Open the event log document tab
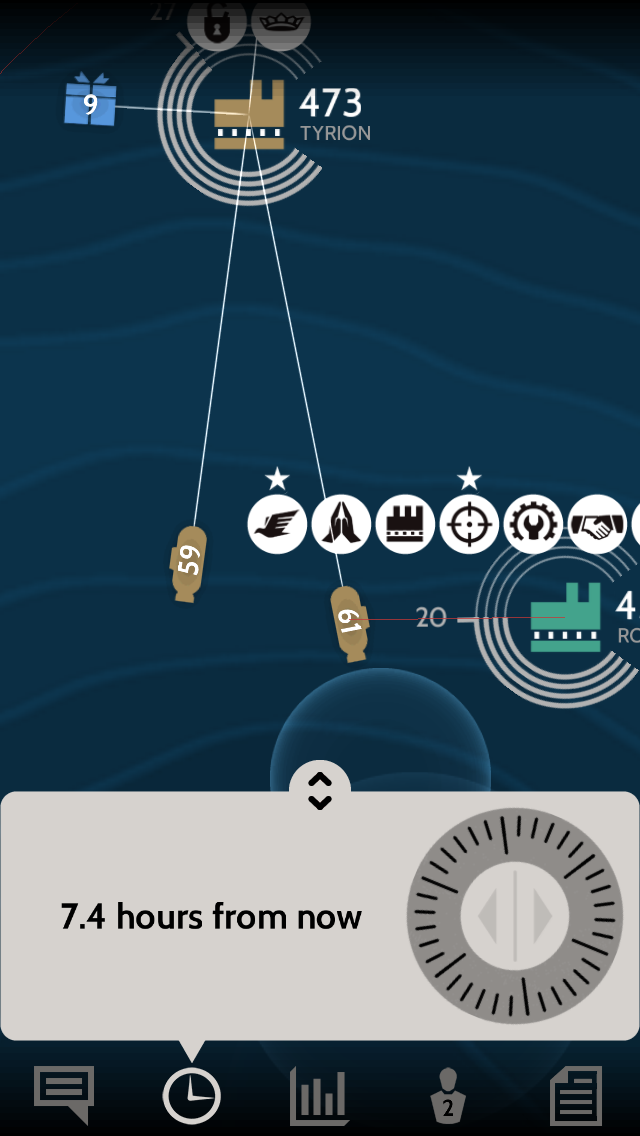This screenshot has width=640, height=1136. click(x=577, y=1096)
